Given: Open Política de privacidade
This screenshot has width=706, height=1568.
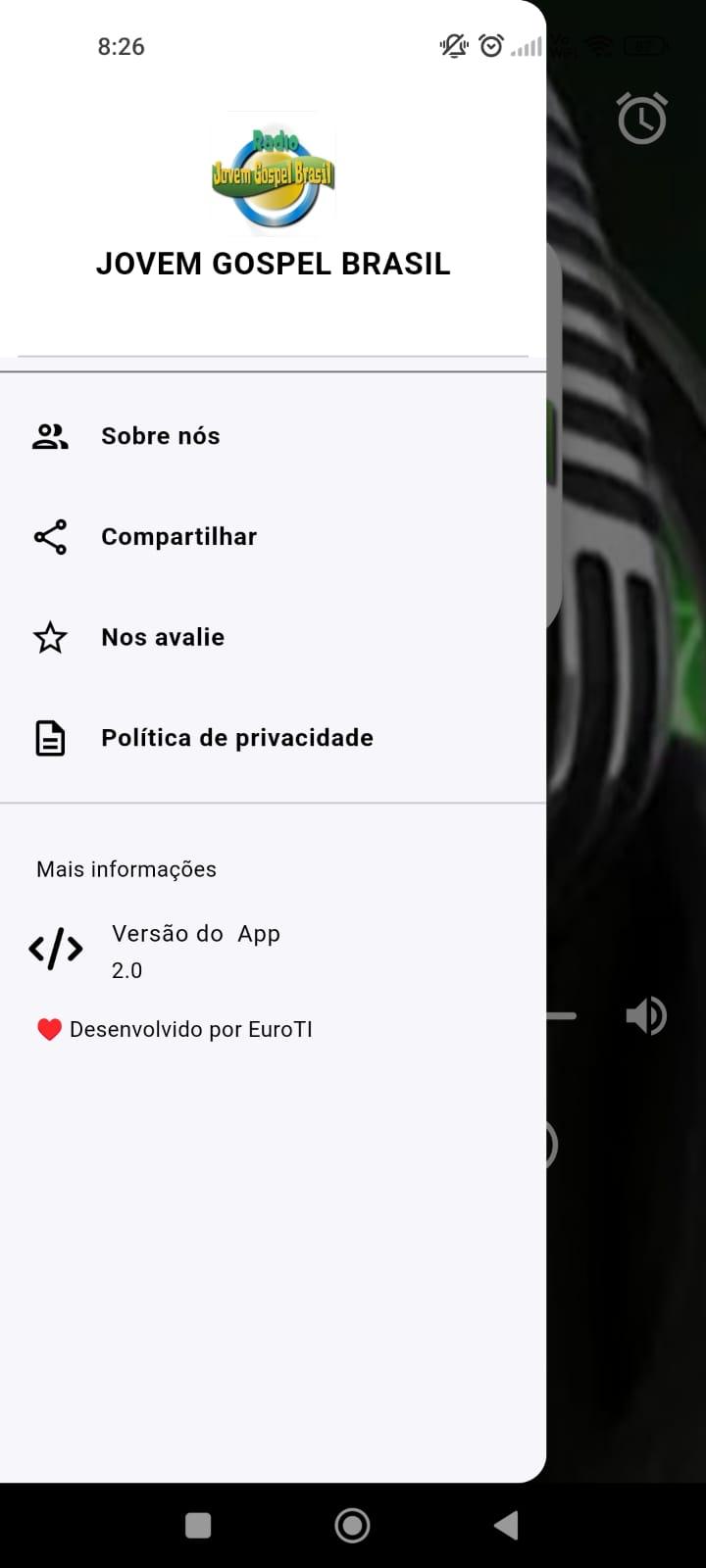Looking at the screenshot, I should (x=236, y=738).
